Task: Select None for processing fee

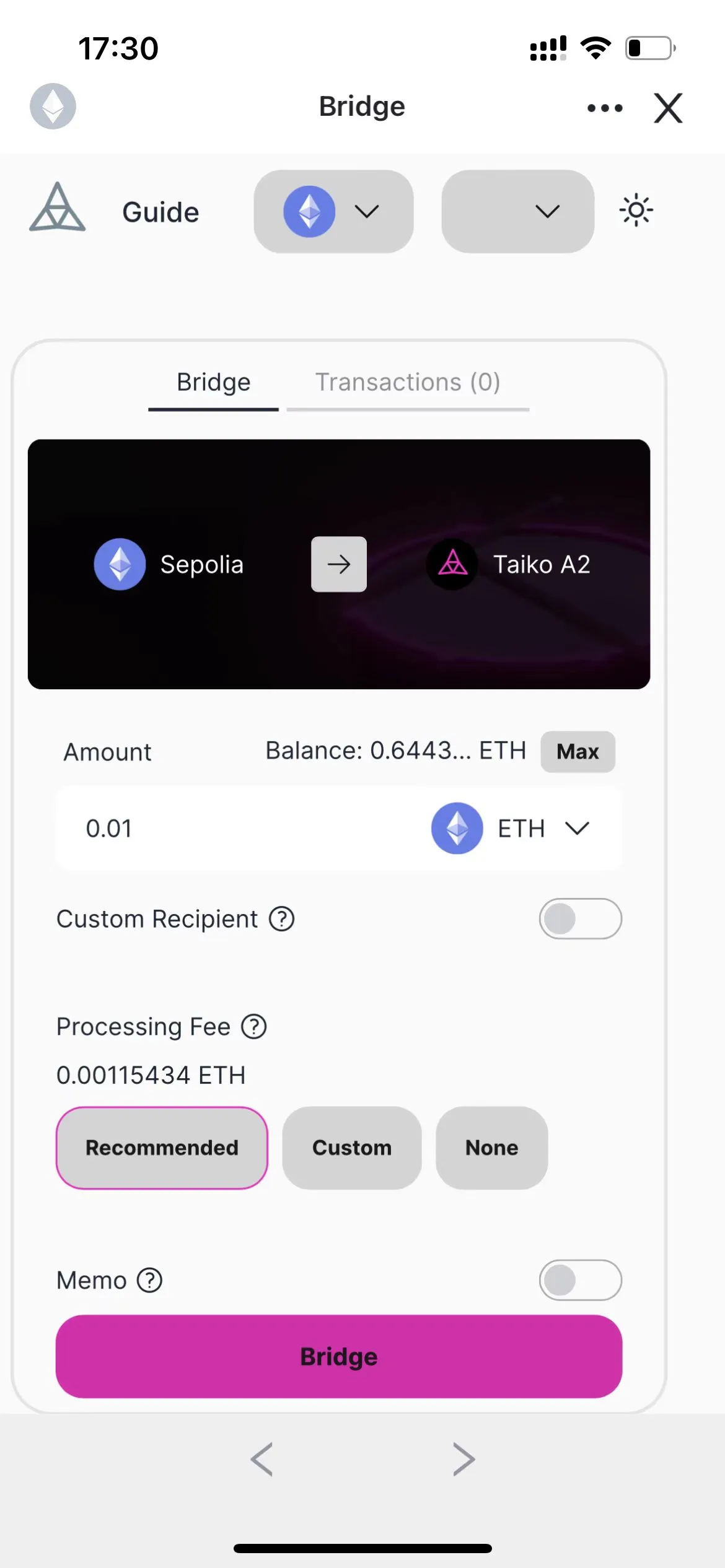Action: point(492,1148)
